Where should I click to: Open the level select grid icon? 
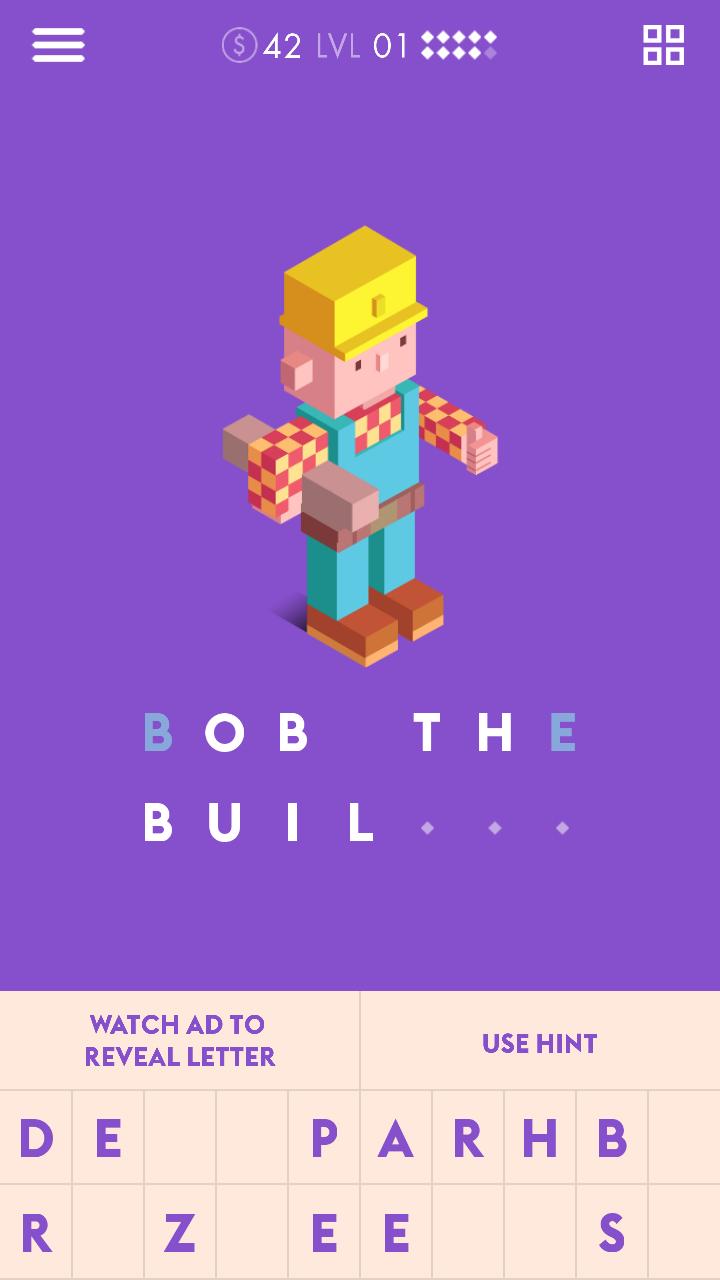tap(664, 45)
